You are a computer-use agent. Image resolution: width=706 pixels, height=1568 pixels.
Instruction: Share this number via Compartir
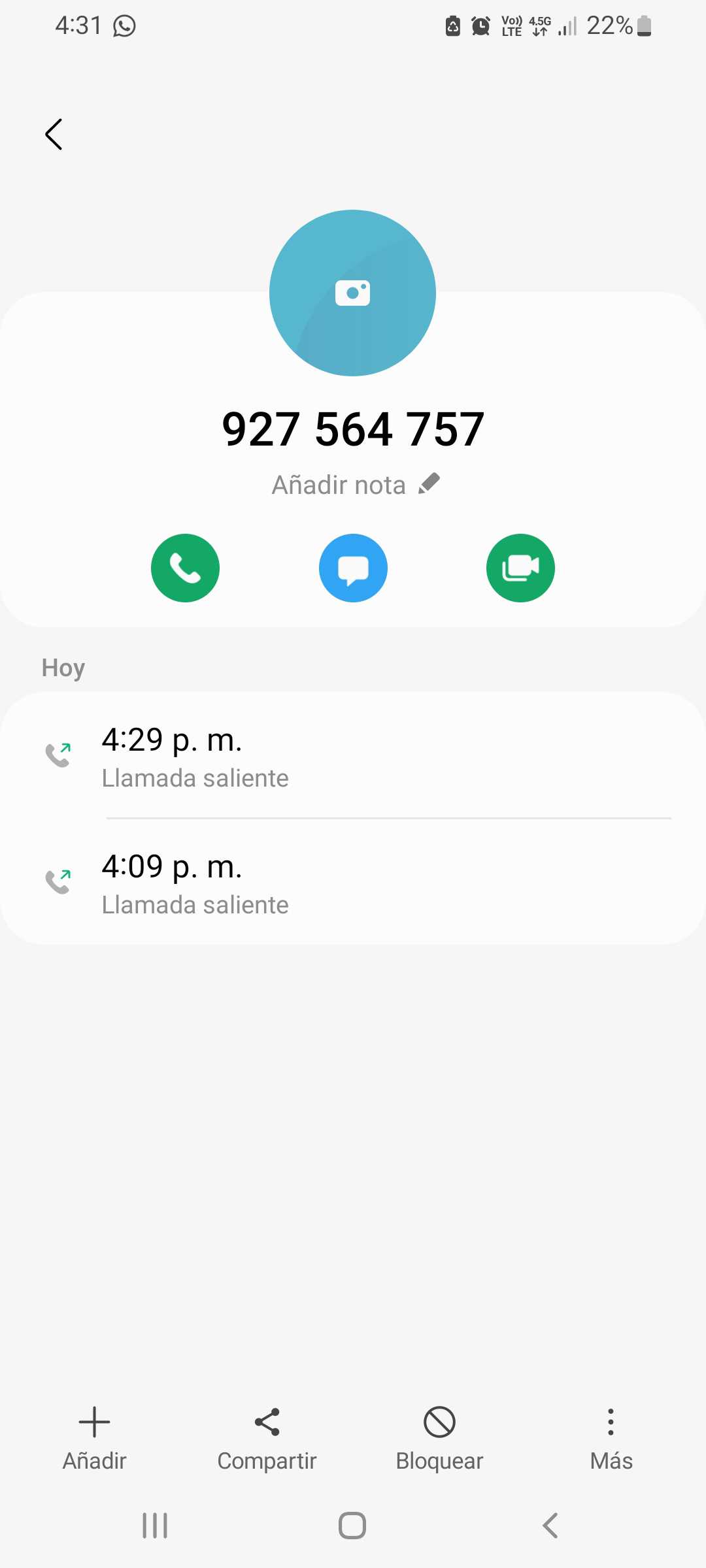[267, 1437]
